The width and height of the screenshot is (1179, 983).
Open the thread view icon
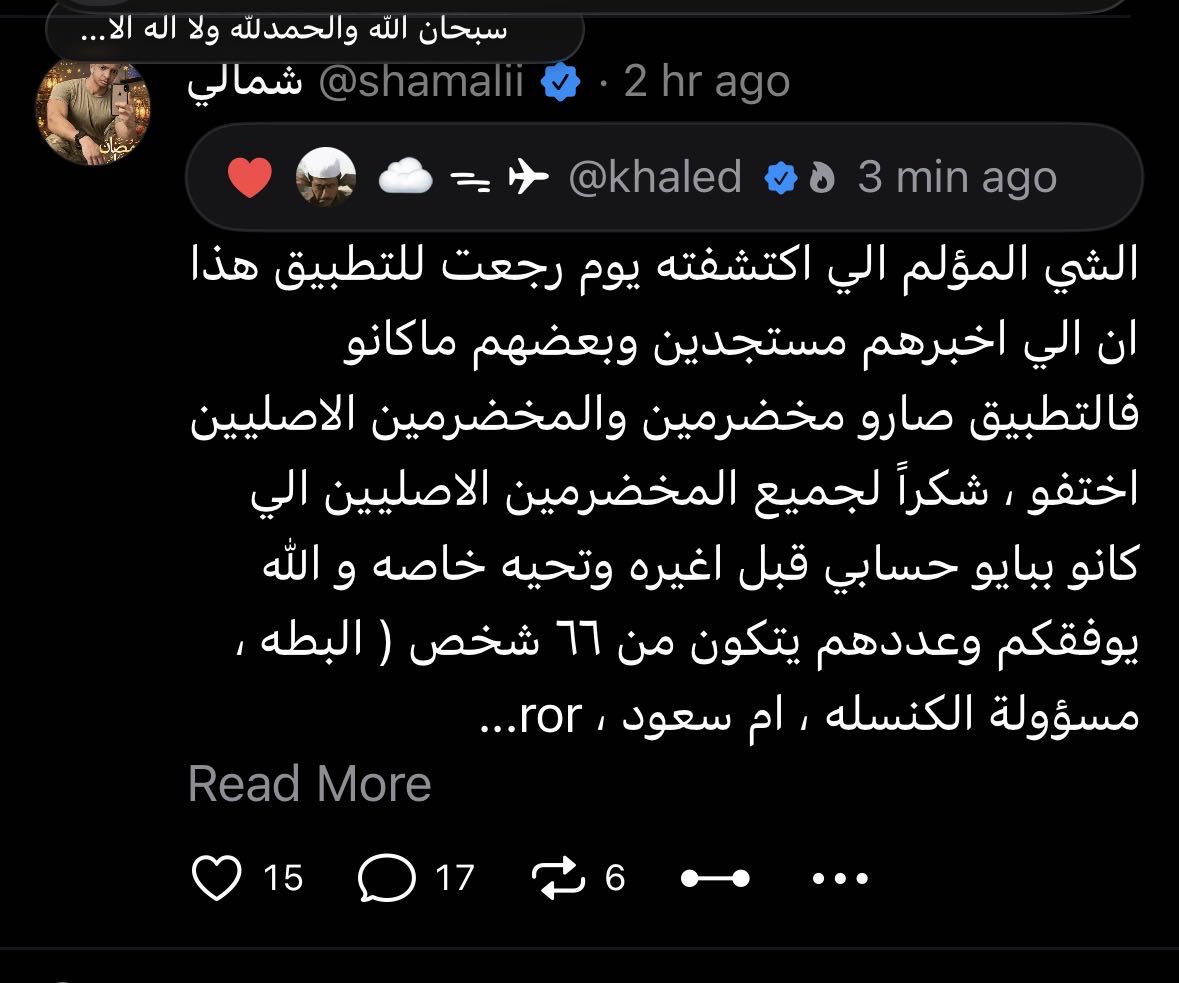pos(714,878)
